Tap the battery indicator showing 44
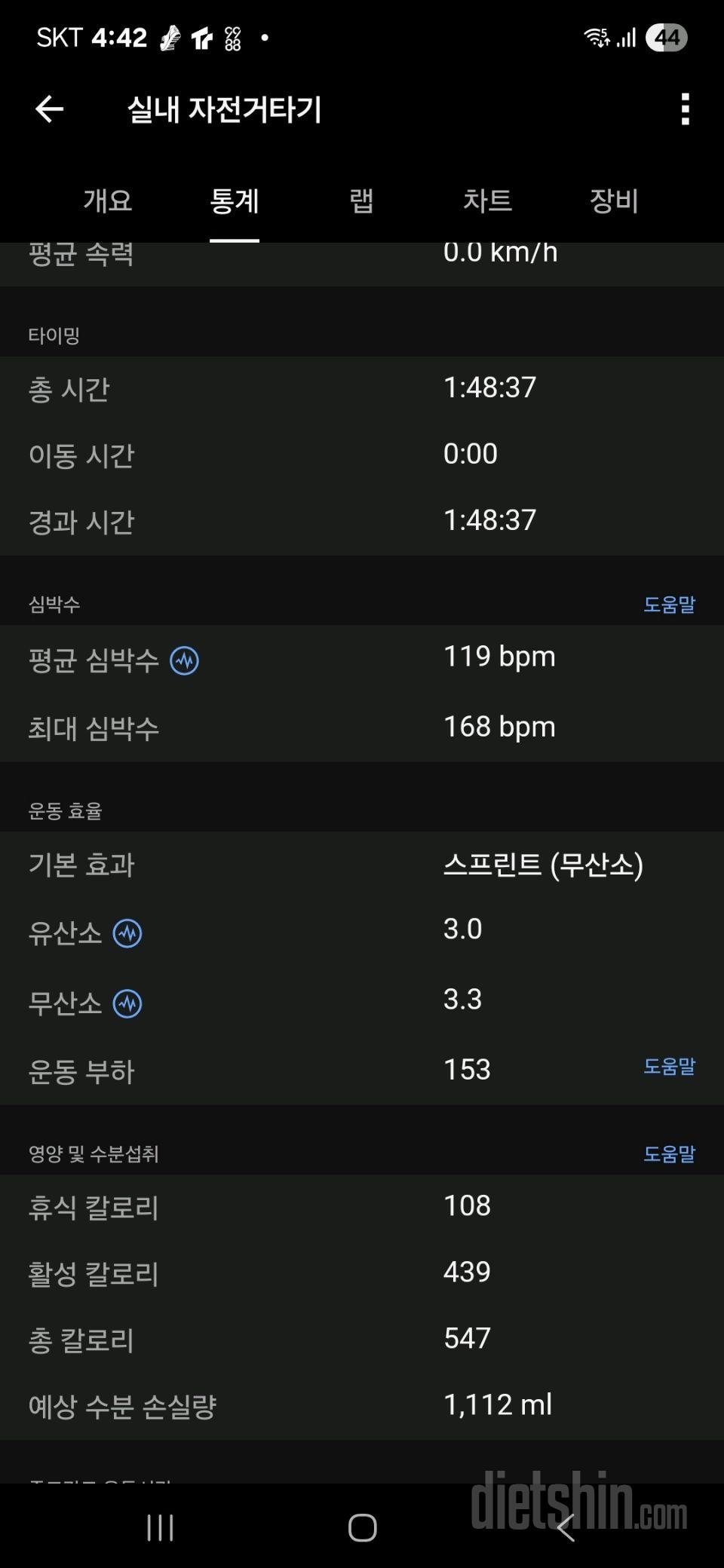This screenshot has height=1568, width=724. coord(668,37)
